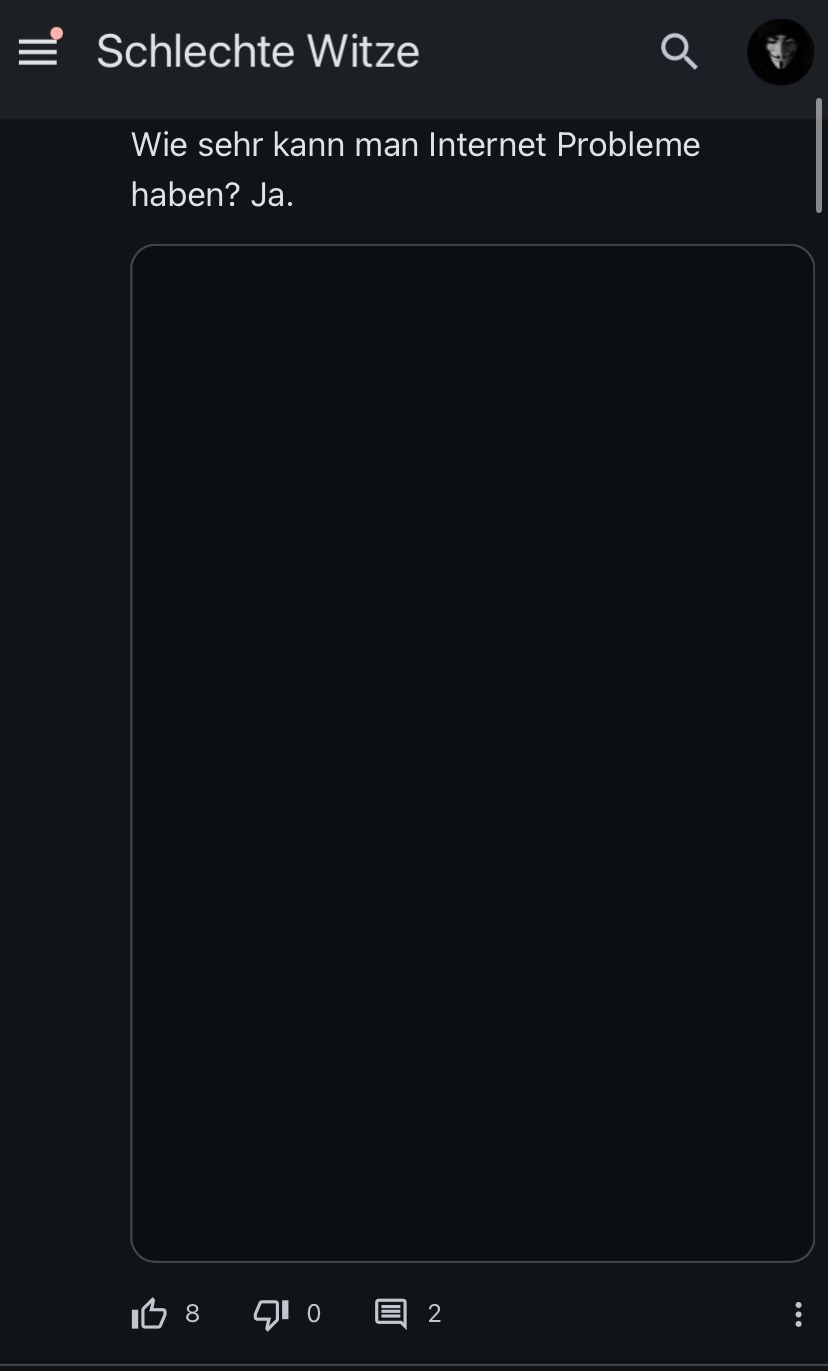Image resolution: width=828 pixels, height=1371 pixels.
Task: Open the post's overflow menu
Action: click(797, 1314)
